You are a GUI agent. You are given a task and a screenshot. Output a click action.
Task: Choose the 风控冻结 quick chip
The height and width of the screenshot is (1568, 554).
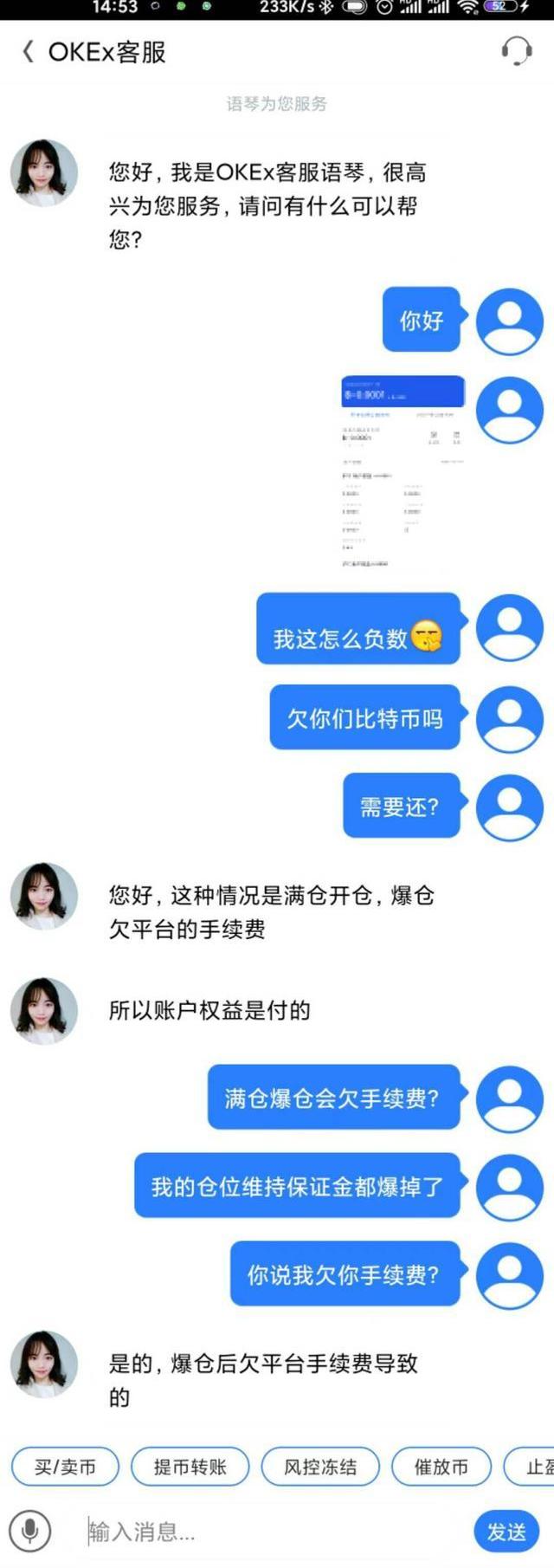click(x=320, y=1467)
